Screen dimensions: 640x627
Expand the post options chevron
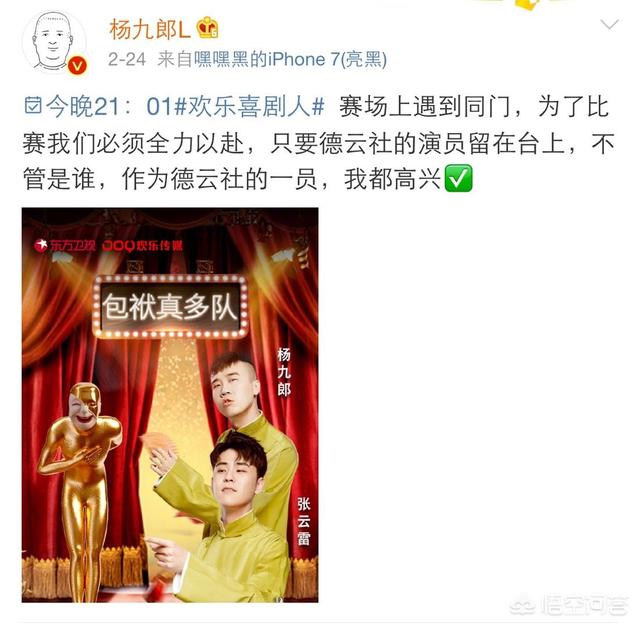607,25
